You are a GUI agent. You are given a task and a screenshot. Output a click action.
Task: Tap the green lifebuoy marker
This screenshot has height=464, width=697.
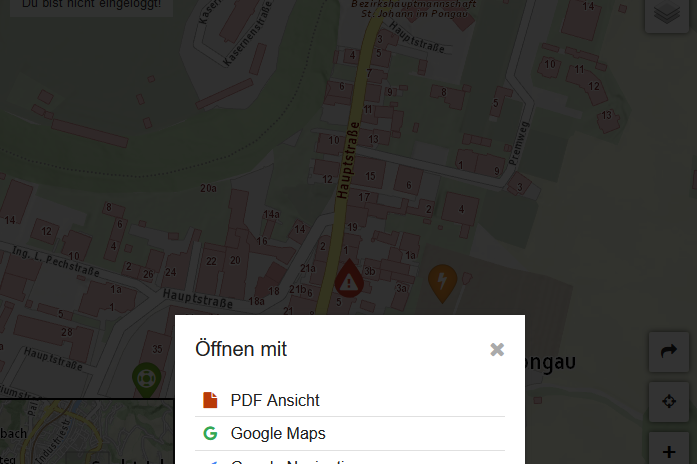pyautogui.click(x=146, y=378)
